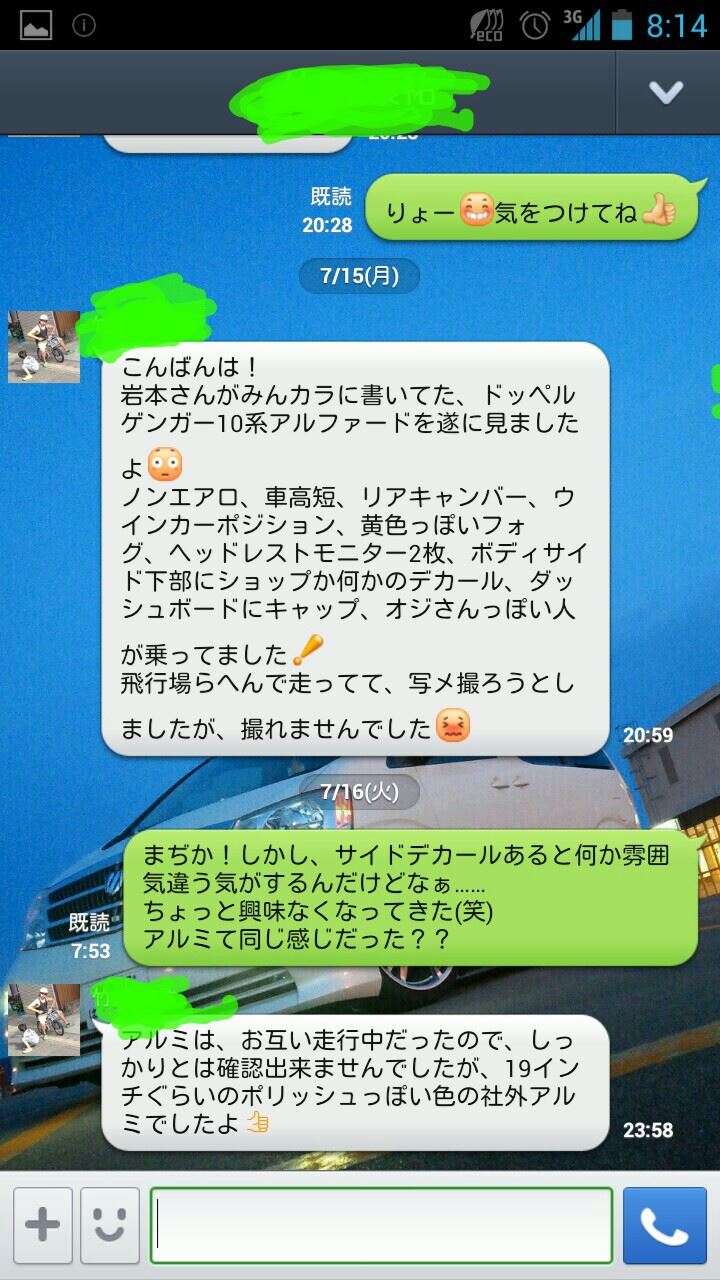Open the emoji sticker picker

tap(110, 1226)
